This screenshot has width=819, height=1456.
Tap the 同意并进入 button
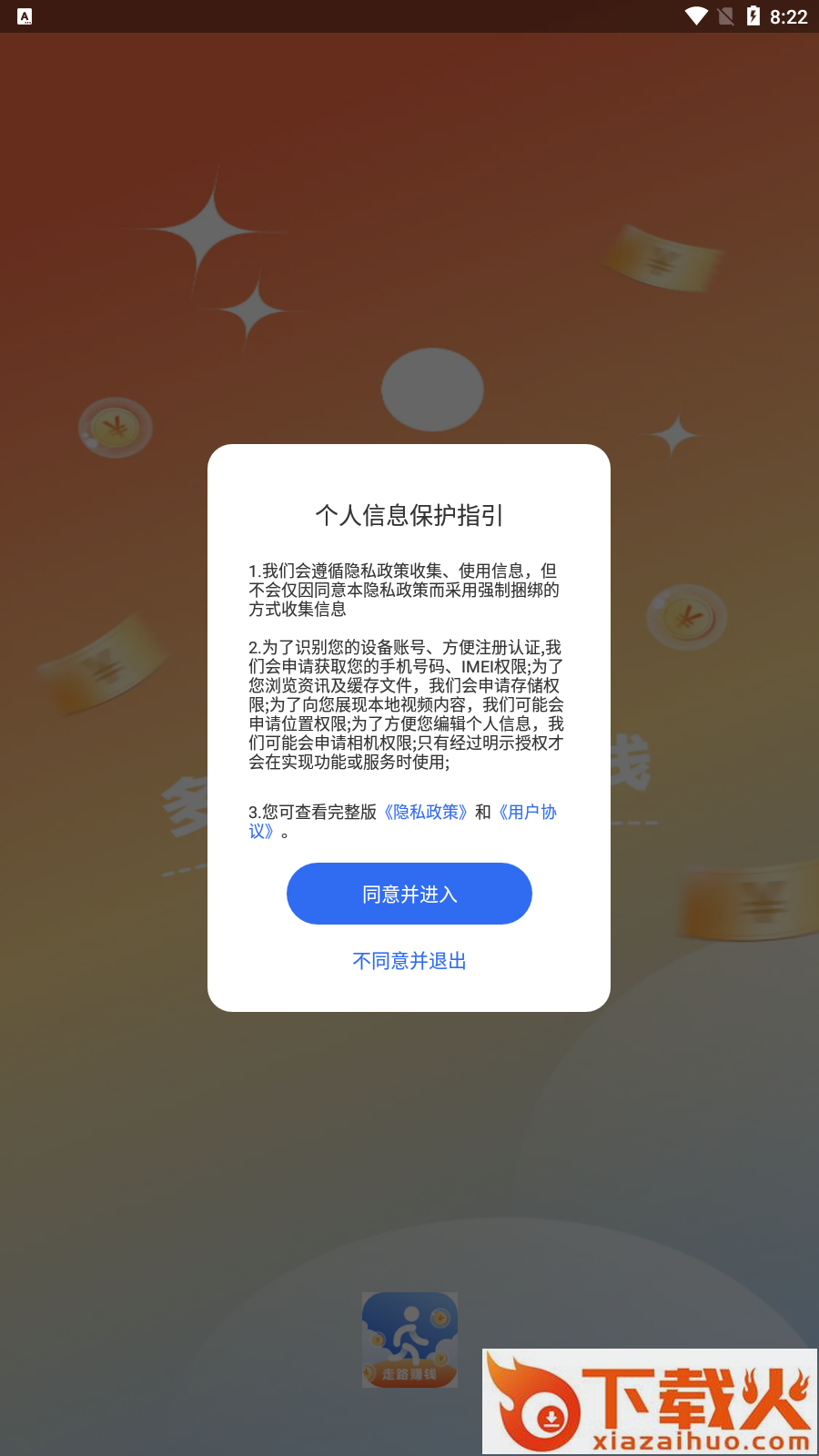[409, 894]
